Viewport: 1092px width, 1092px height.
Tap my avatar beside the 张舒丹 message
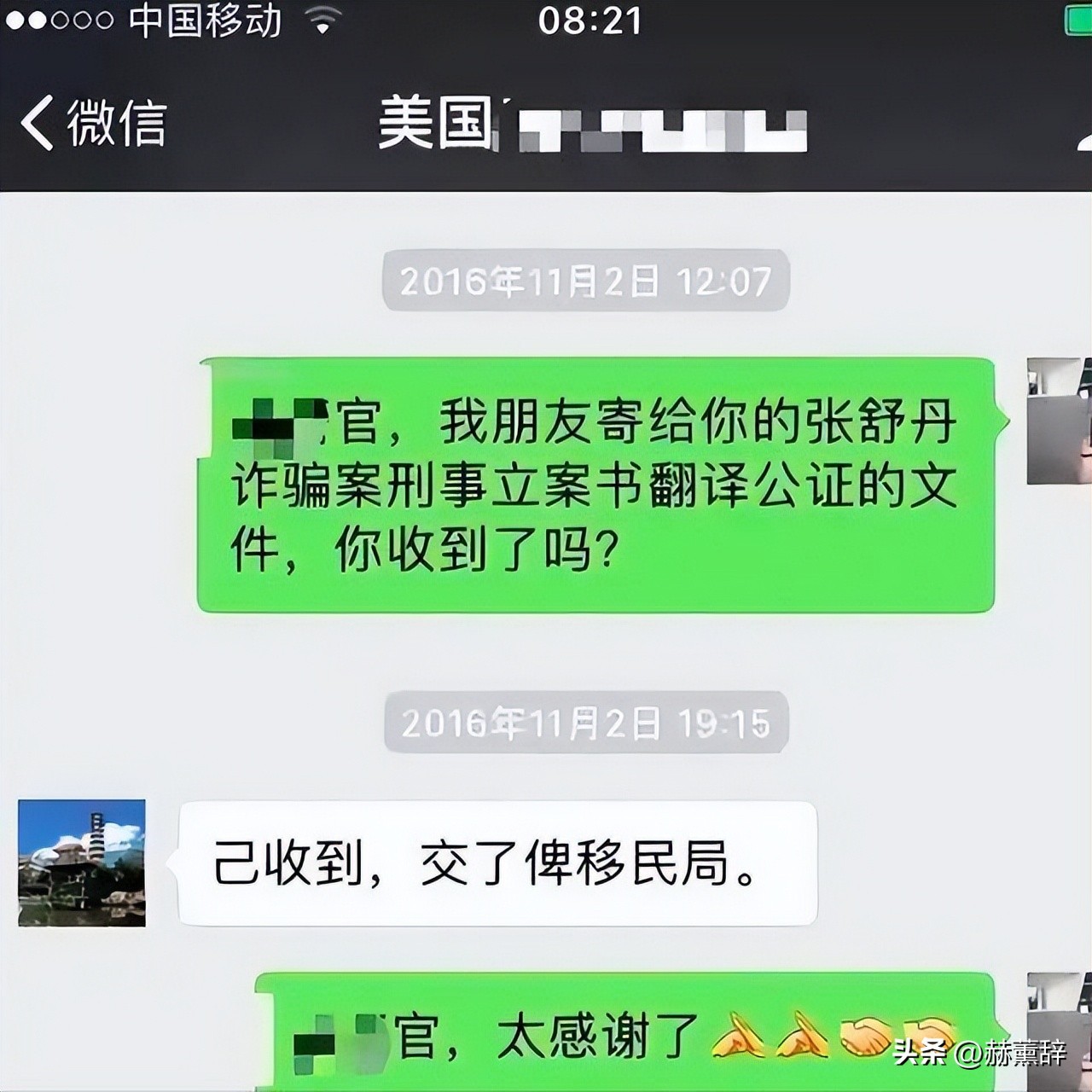(1059, 421)
